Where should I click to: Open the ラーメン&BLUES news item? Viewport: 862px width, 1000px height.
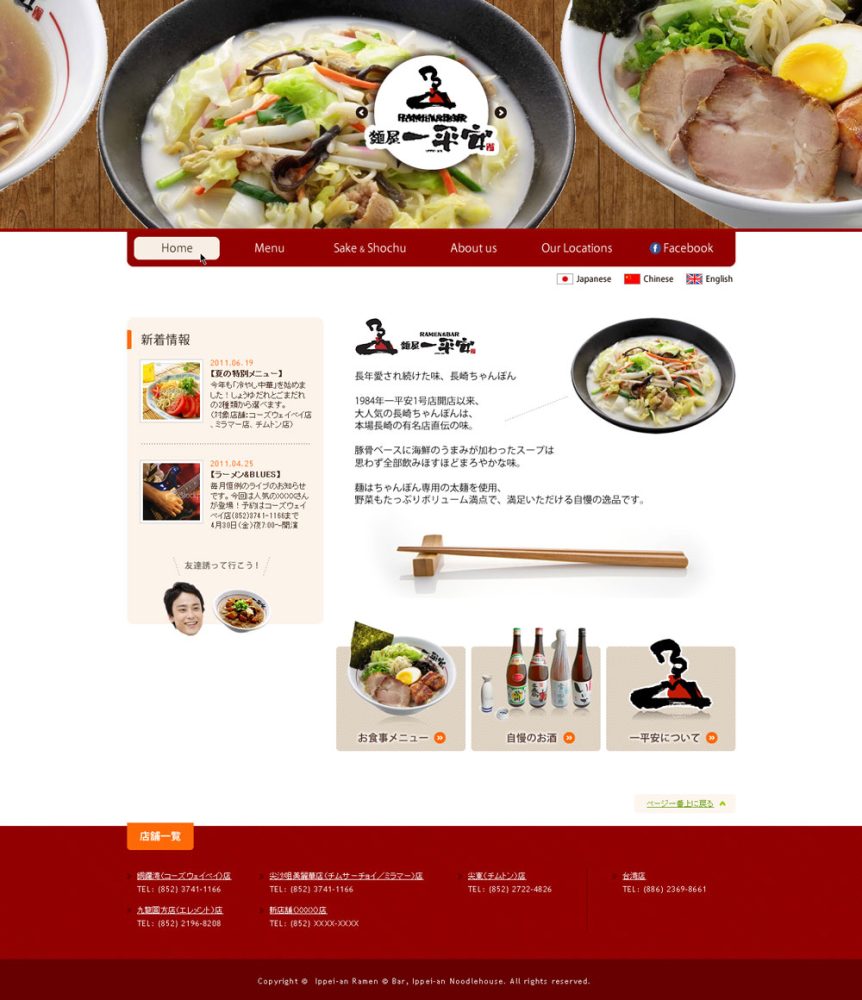tap(246, 474)
